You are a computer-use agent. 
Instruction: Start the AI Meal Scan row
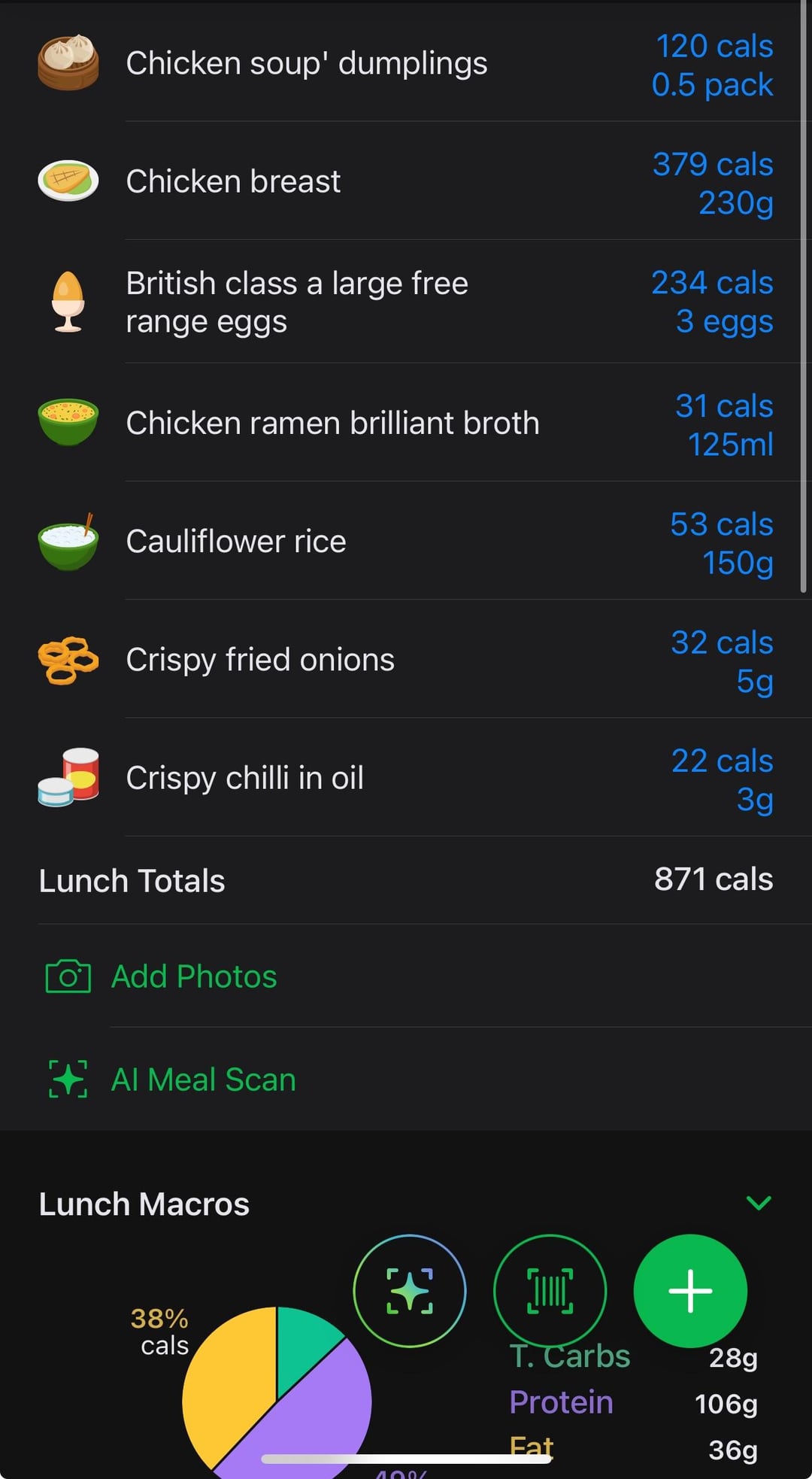point(406,1080)
